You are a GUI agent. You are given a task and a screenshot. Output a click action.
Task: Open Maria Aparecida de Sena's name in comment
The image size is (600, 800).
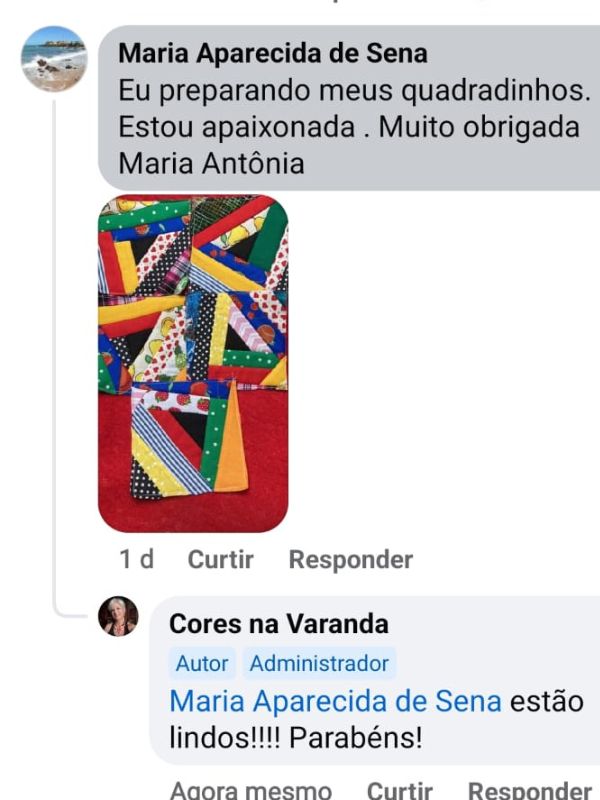click(273, 53)
